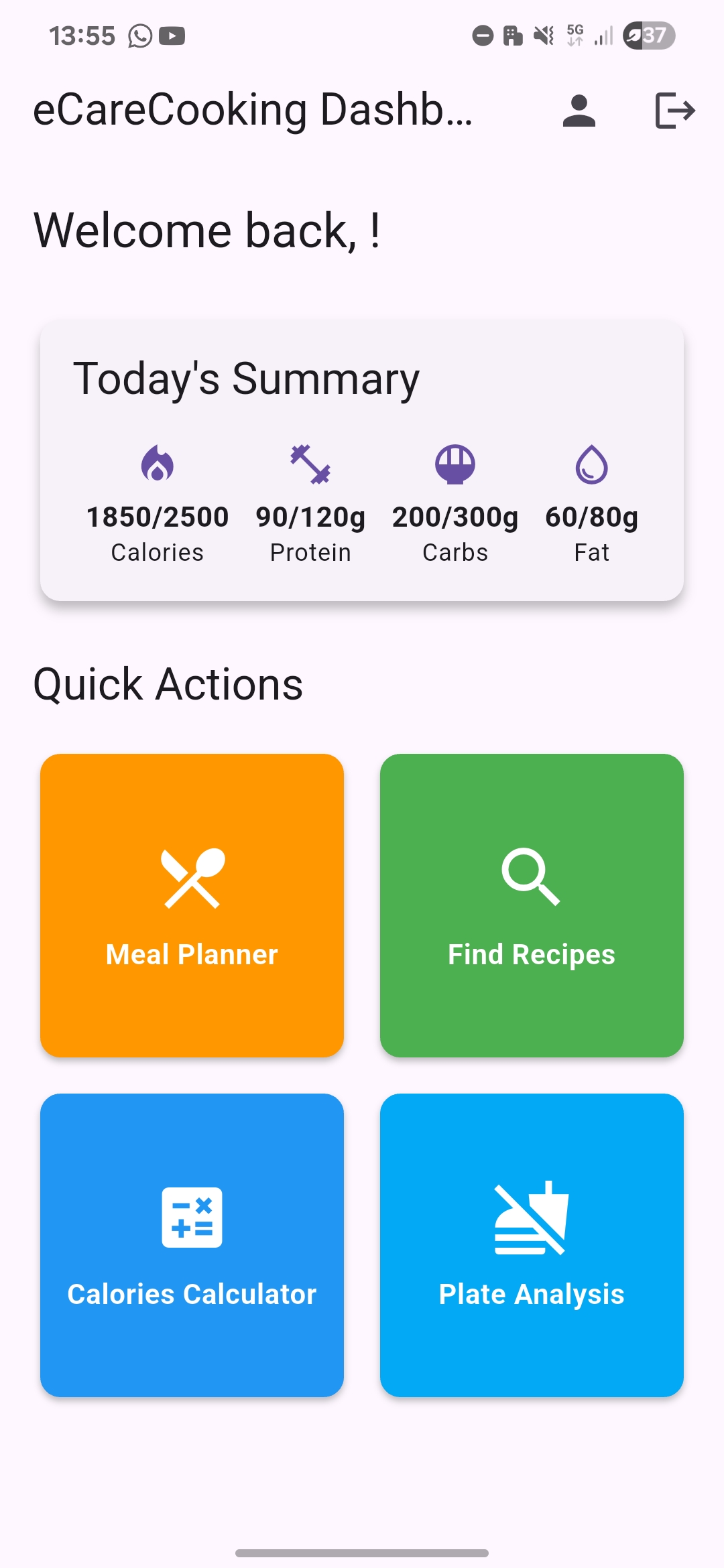This screenshot has height=1568, width=724.
Task: Open the profile icon in the app bar
Action: (577, 111)
